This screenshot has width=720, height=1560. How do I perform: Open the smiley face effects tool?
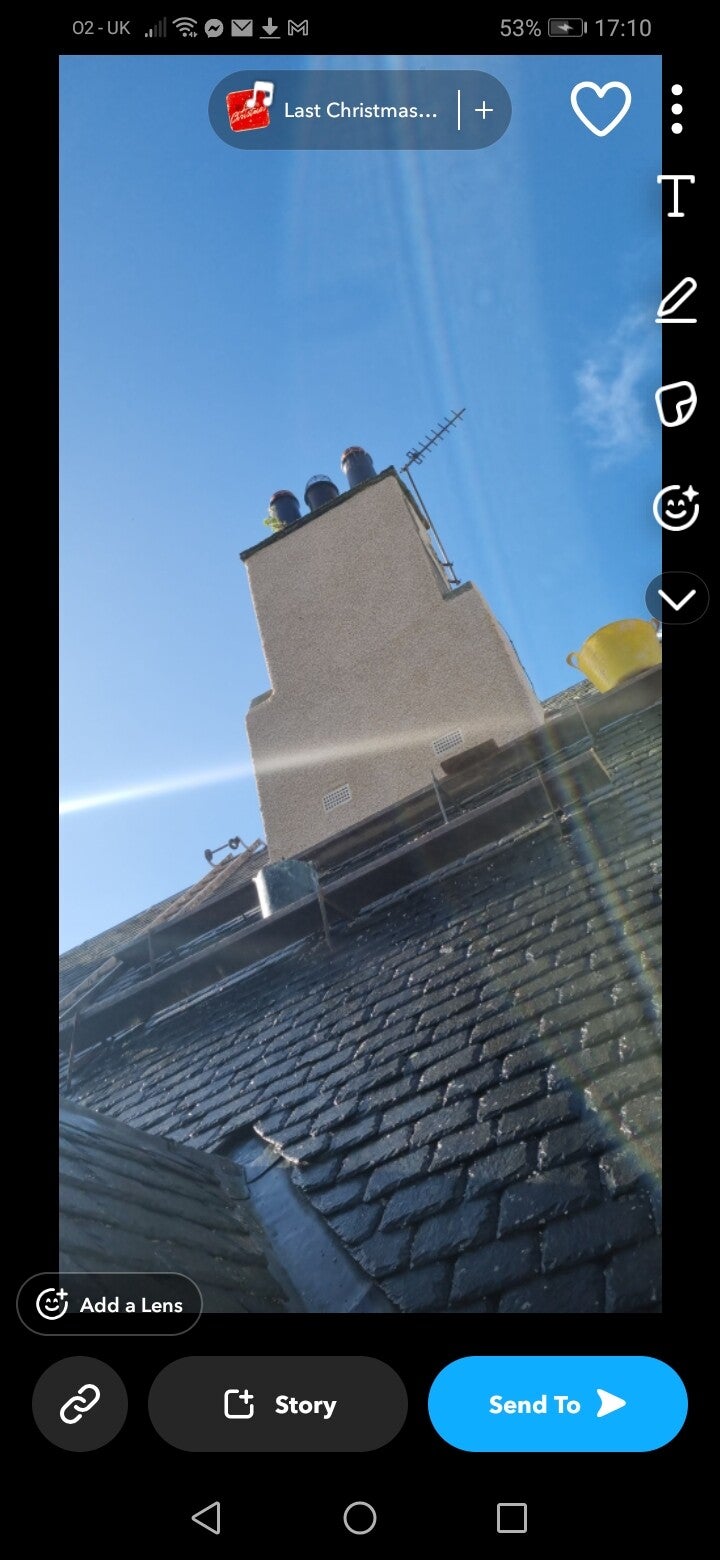(676, 506)
